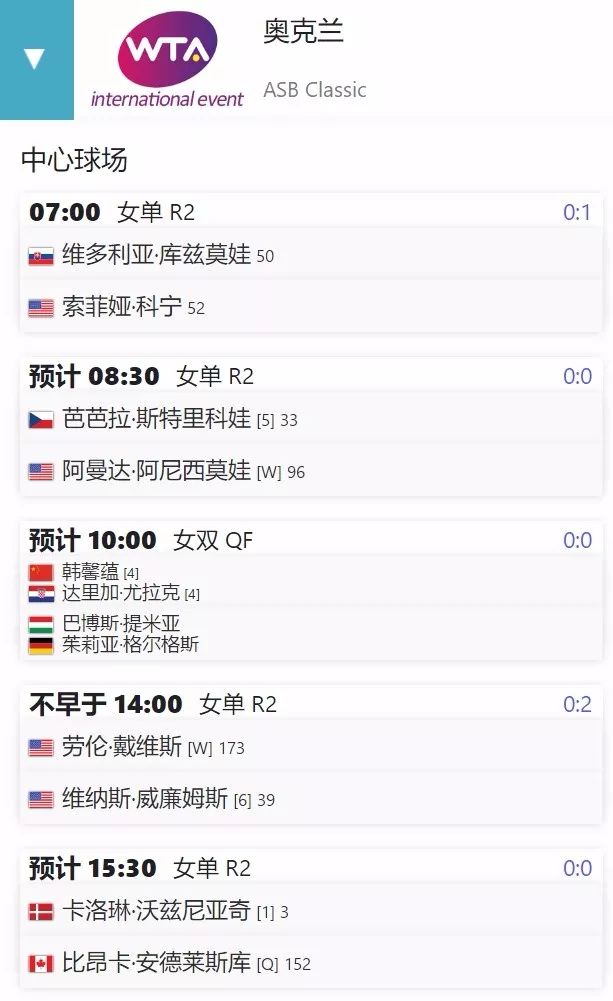Open the 08:30 斯特里科娃 vs 阿尼西莫娃 match
Viewport: 613px width, 1001px height.
(311, 426)
